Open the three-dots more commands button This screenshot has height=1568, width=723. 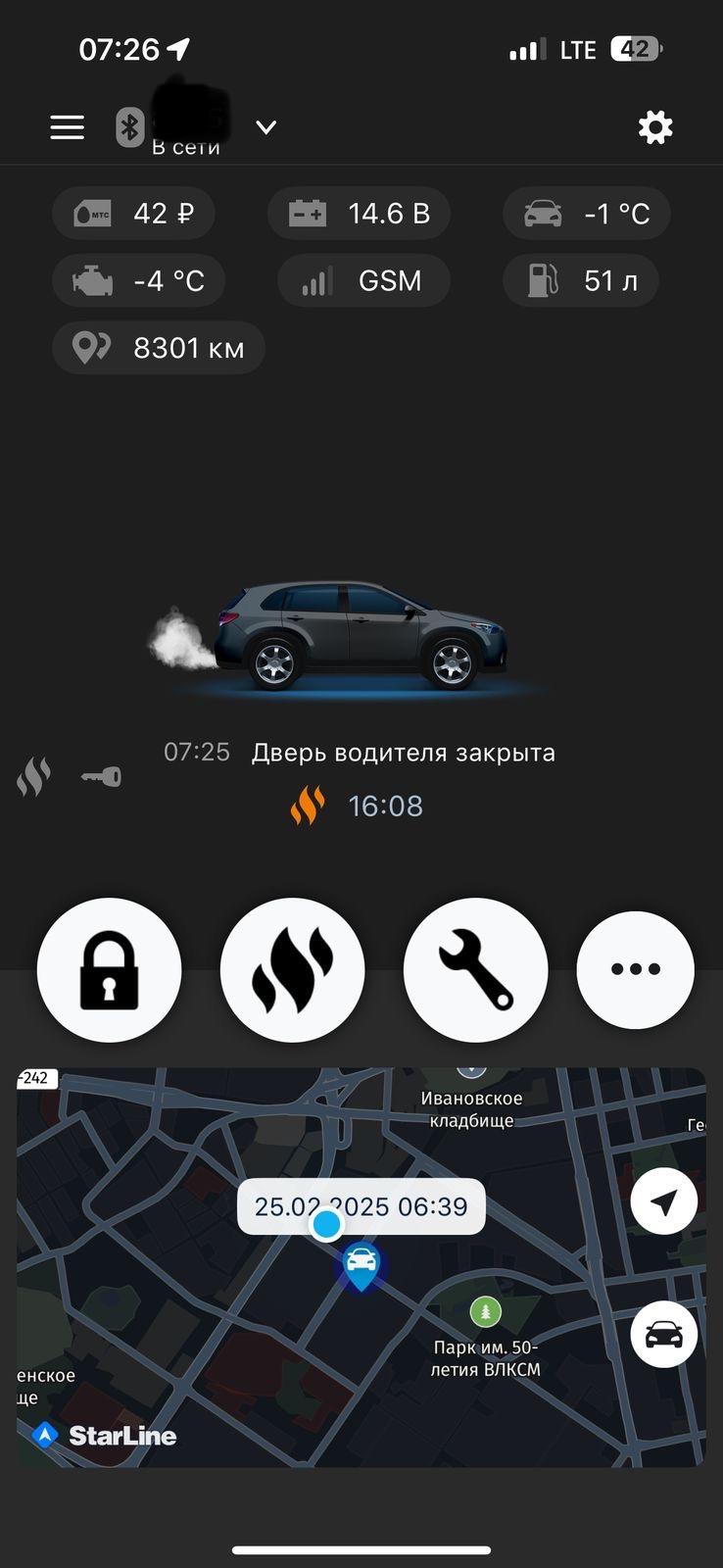(636, 969)
